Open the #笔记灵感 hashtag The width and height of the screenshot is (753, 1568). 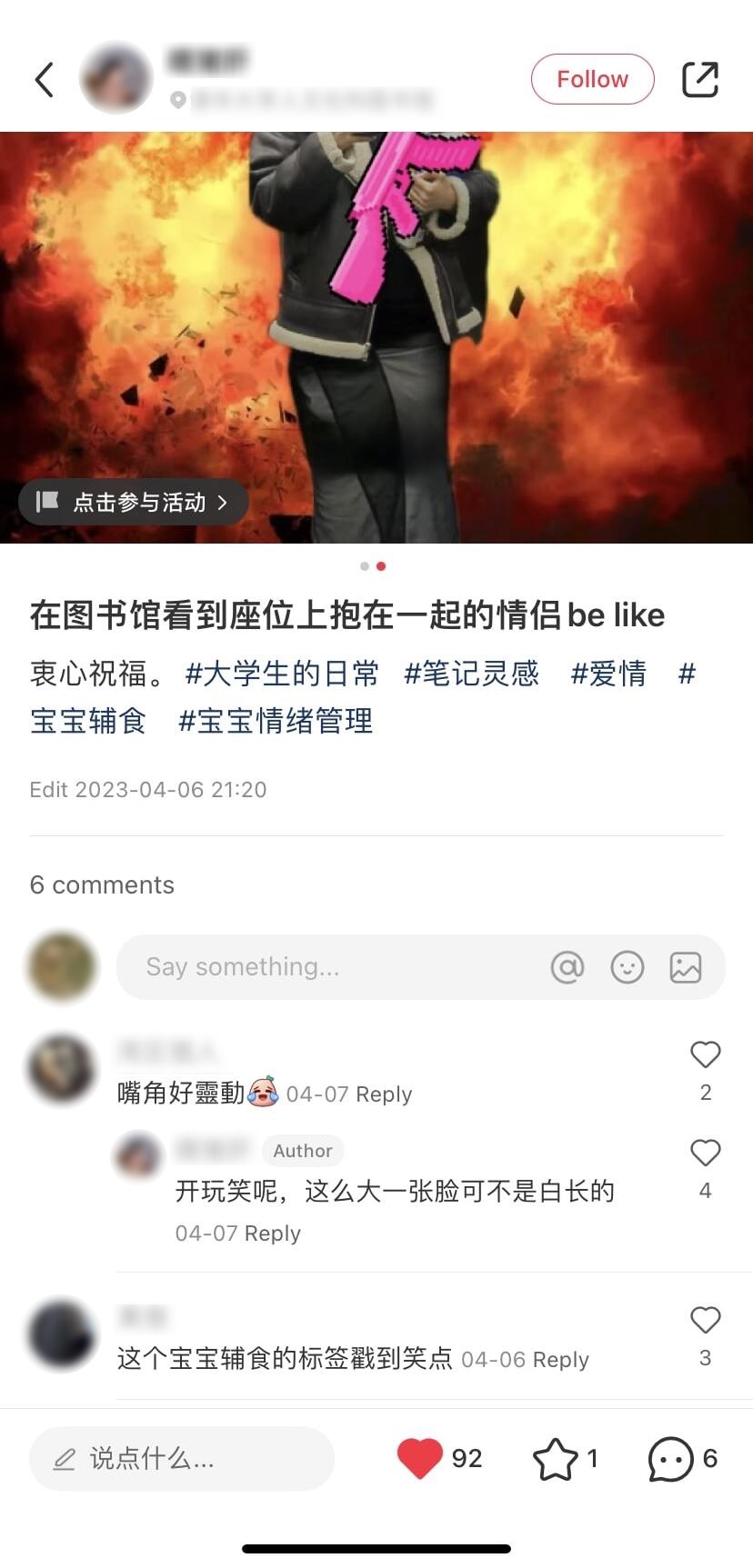pyautogui.click(x=472, y=674)
